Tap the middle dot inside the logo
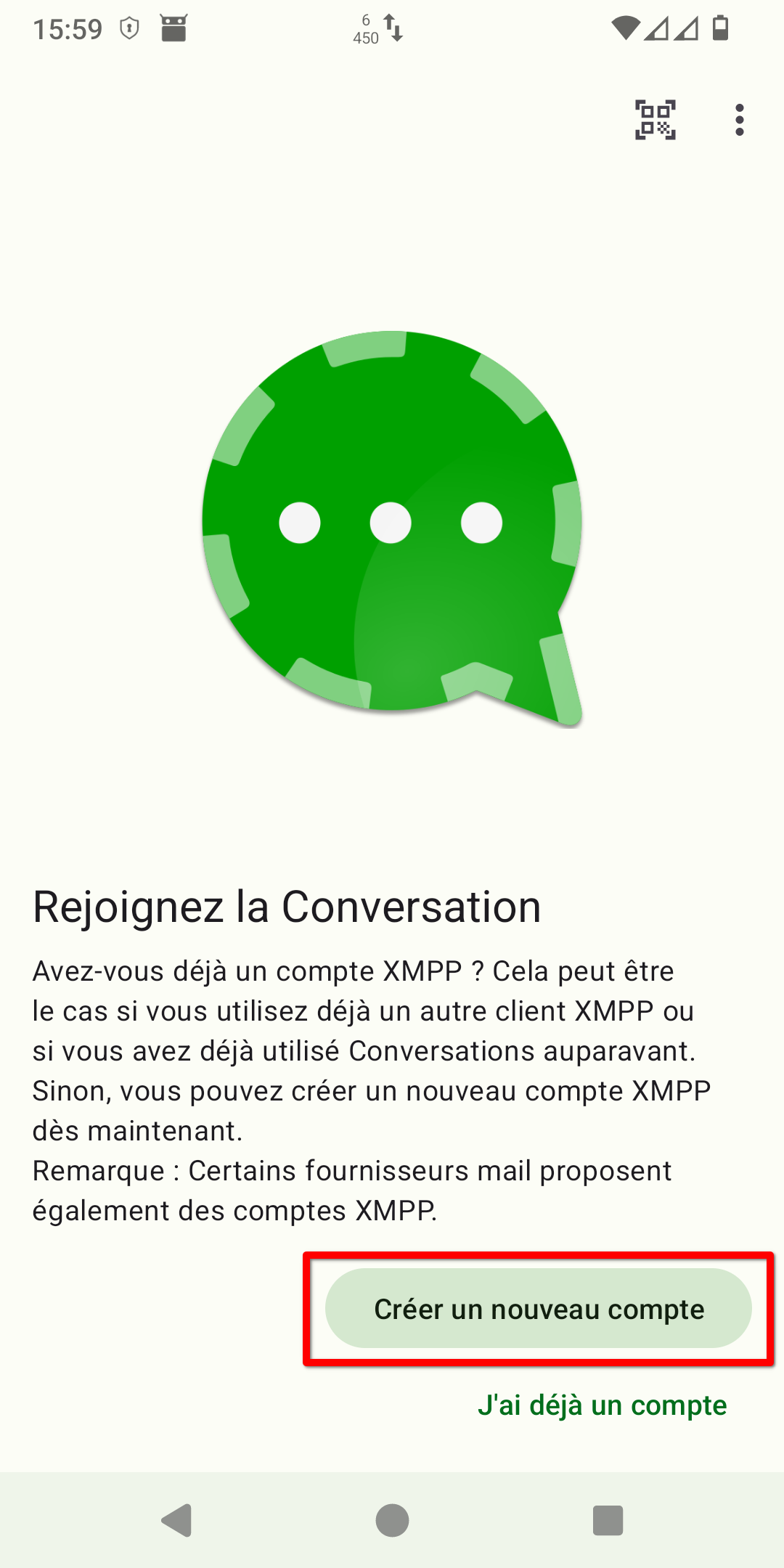The width and height of the screenshot is (784, 1568). point(392,521)
